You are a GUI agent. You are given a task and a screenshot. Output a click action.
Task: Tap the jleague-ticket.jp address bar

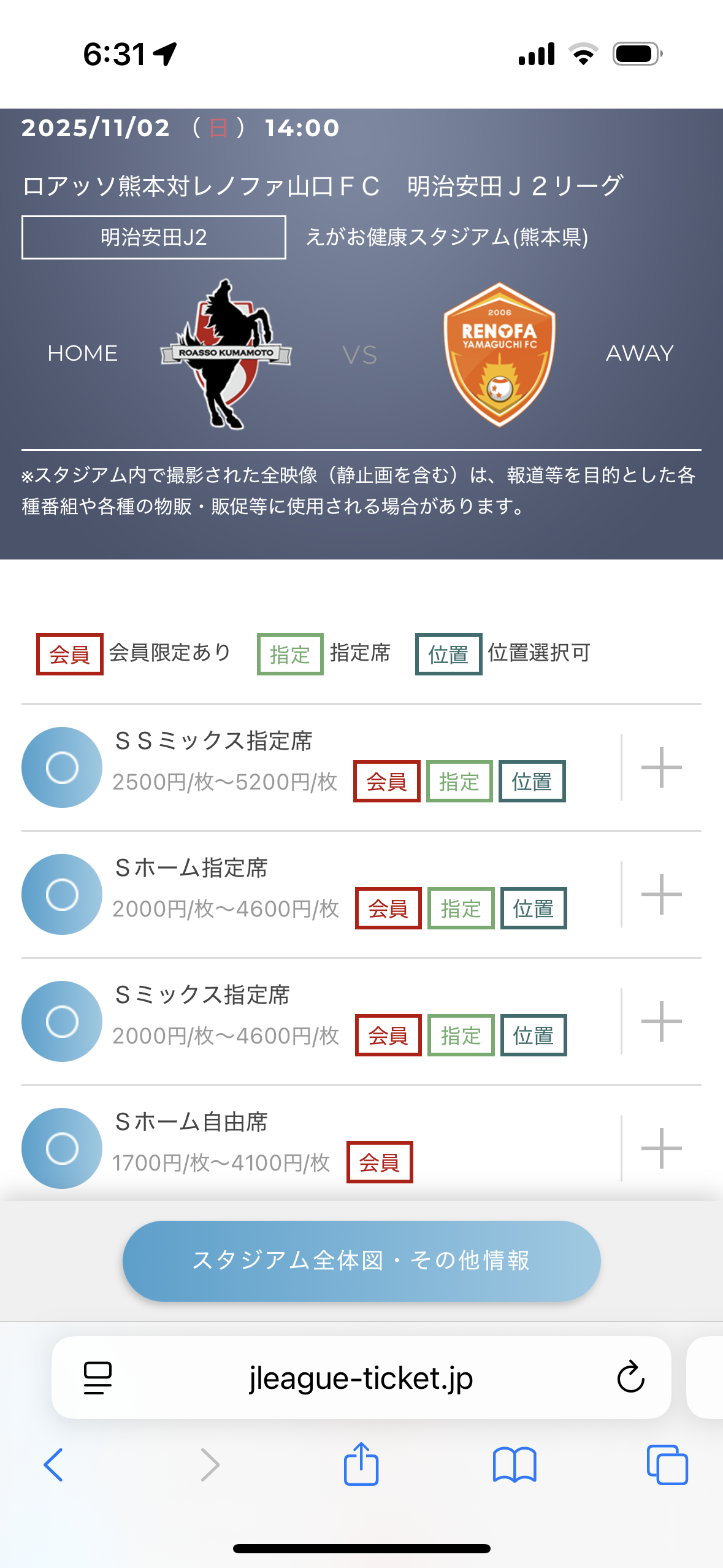point(361,1378)
